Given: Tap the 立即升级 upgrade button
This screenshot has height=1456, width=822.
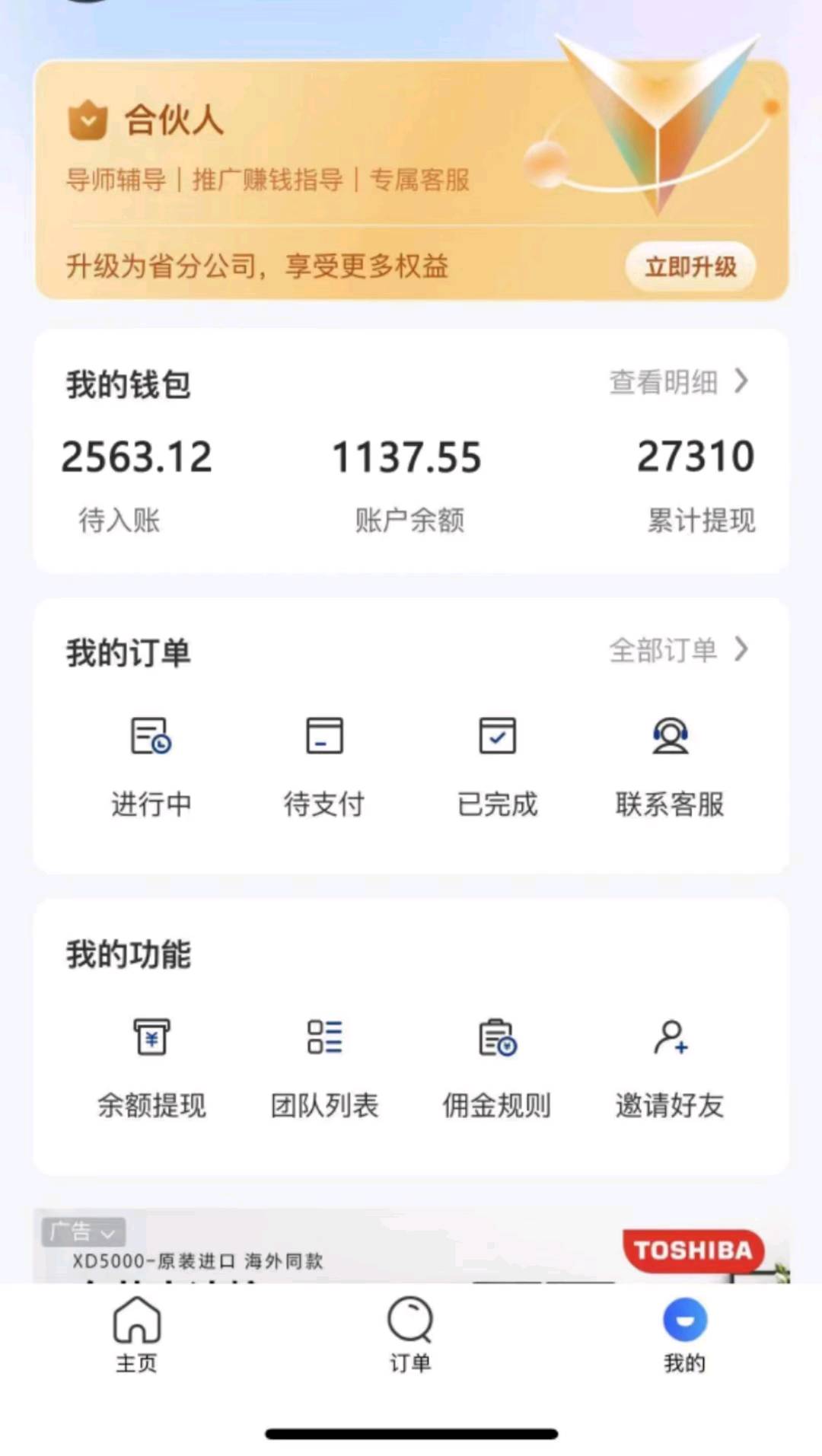Looking at the screenshot, I should pos(690,267).
